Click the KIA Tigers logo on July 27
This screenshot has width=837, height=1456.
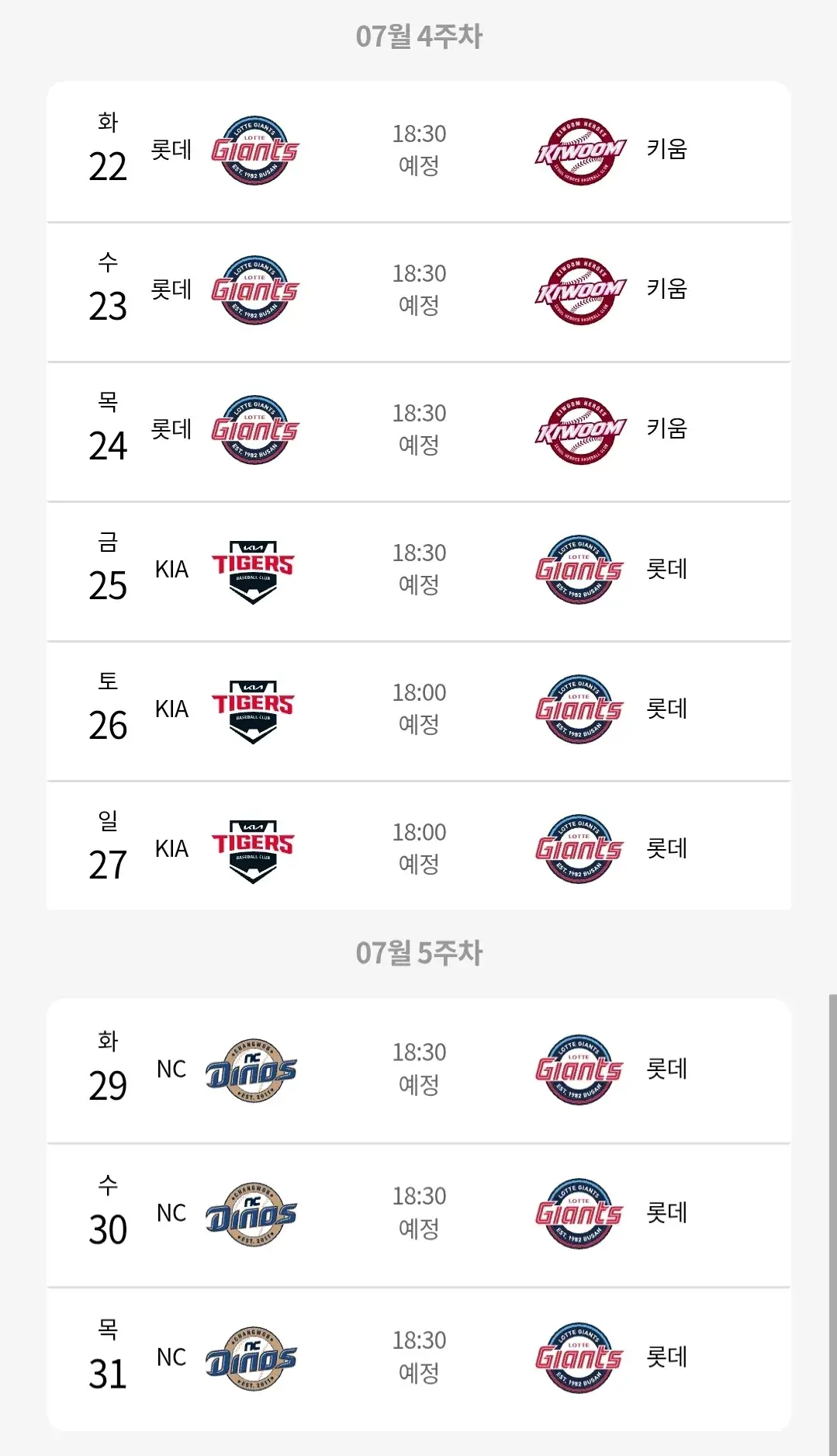(x=254, y=848)
